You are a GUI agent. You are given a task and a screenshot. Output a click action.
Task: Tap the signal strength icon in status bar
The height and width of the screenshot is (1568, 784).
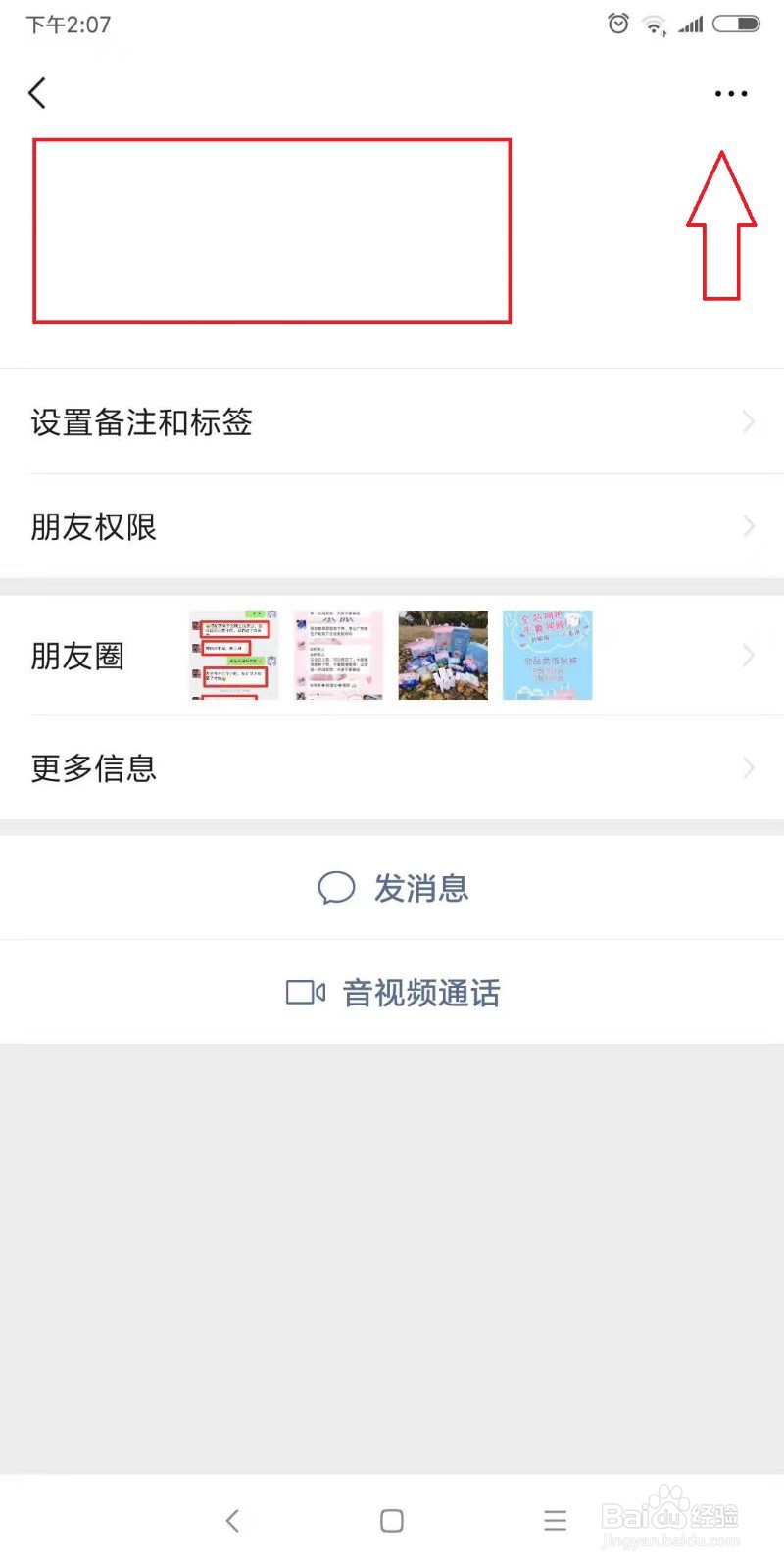click(689, 24)
